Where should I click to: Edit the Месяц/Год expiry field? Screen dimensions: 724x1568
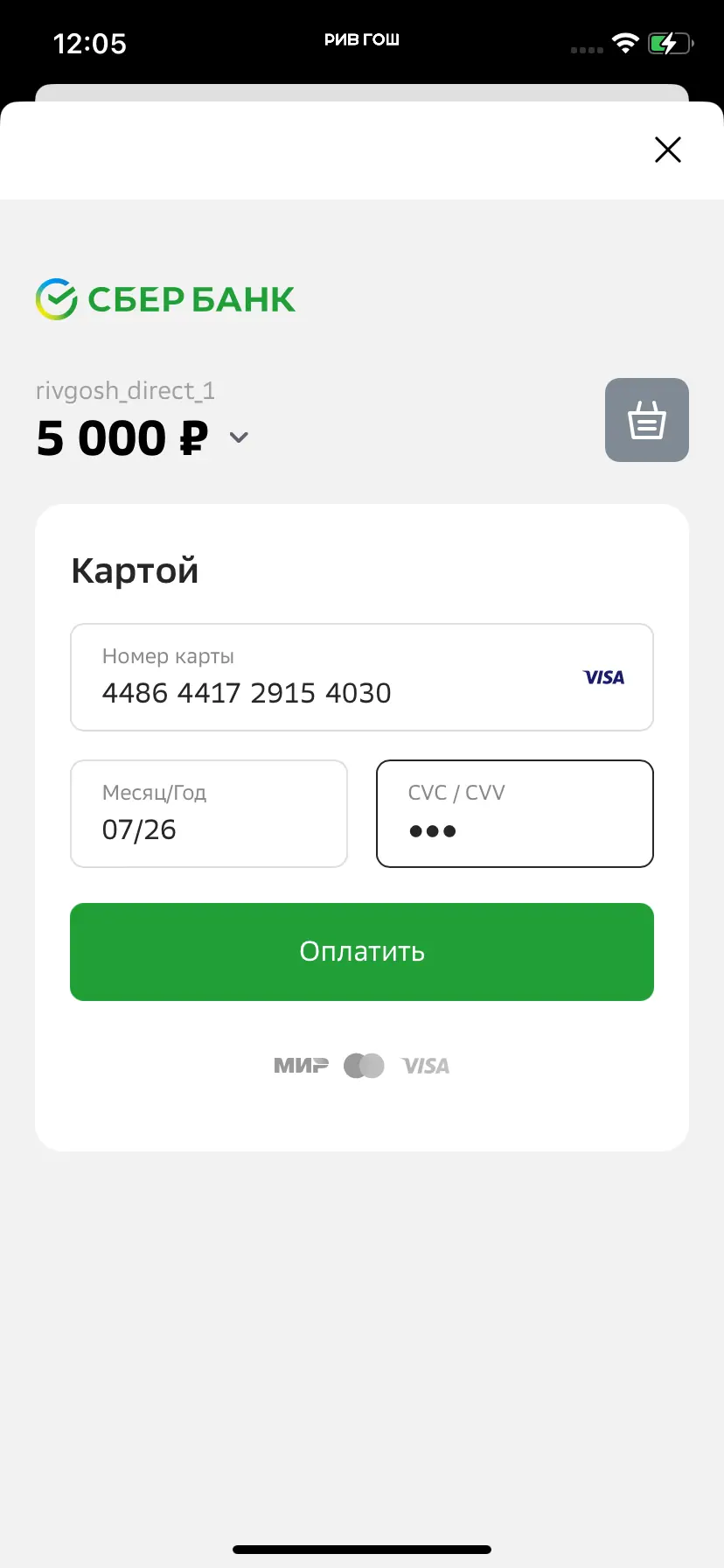pos(208,814)
